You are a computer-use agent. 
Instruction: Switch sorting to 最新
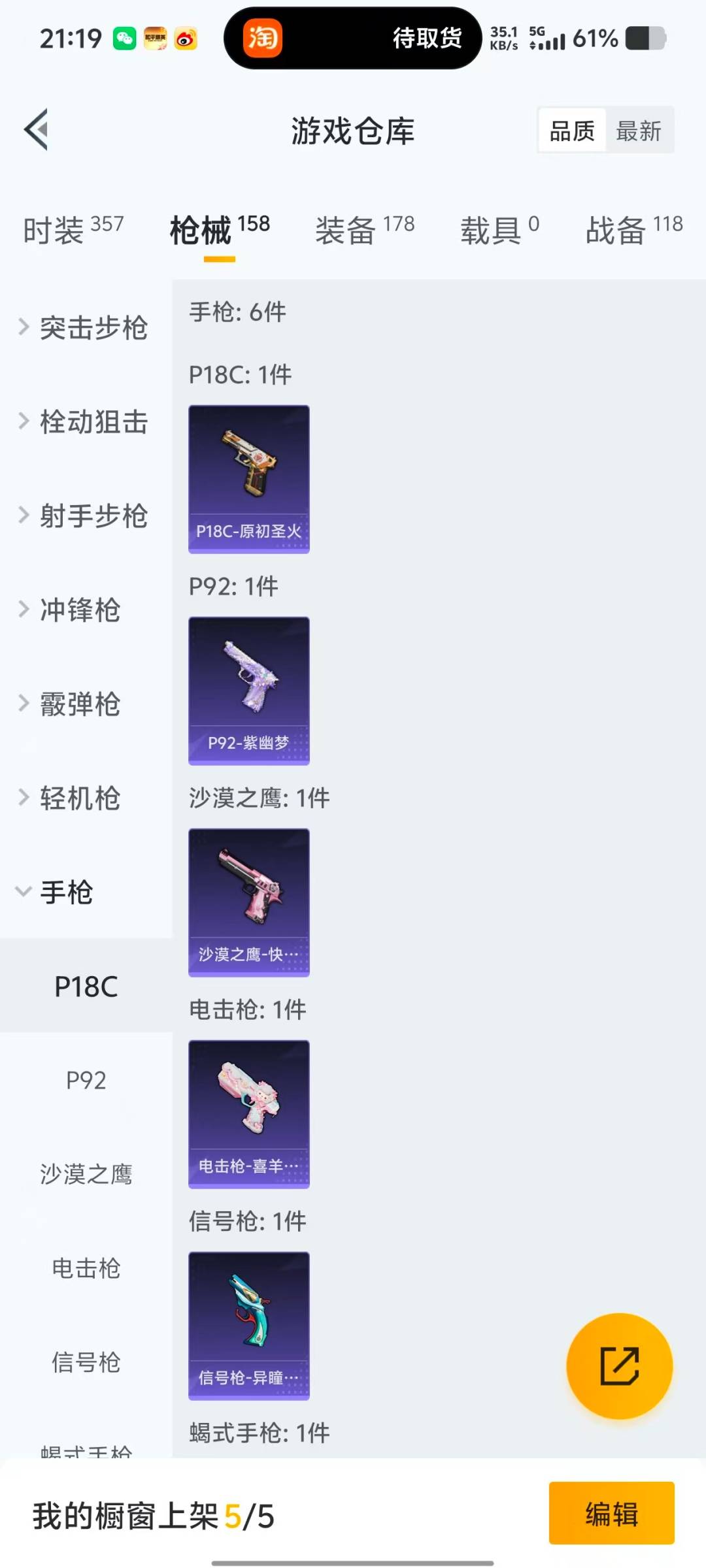[x=640, y=131]
